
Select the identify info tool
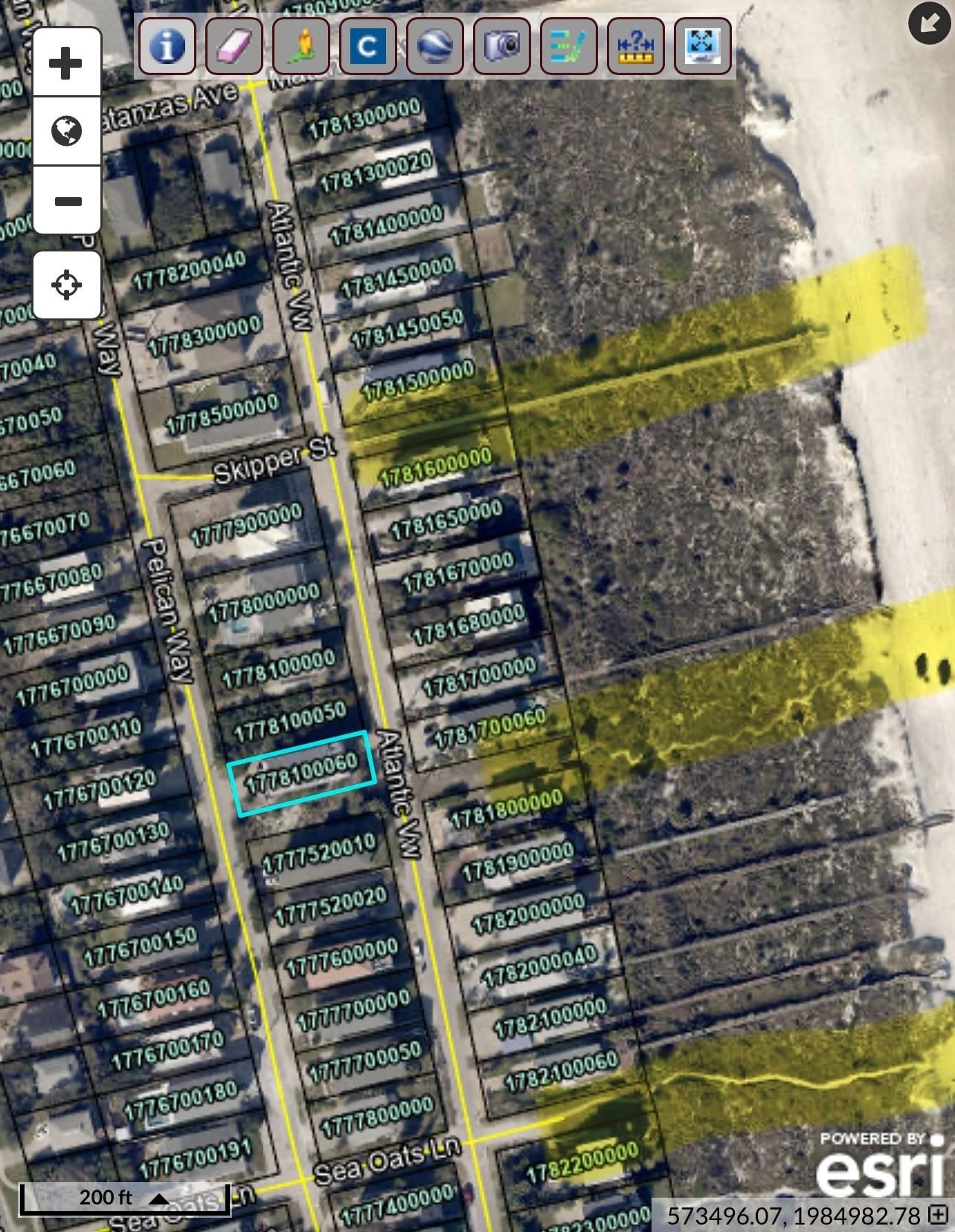167,46
